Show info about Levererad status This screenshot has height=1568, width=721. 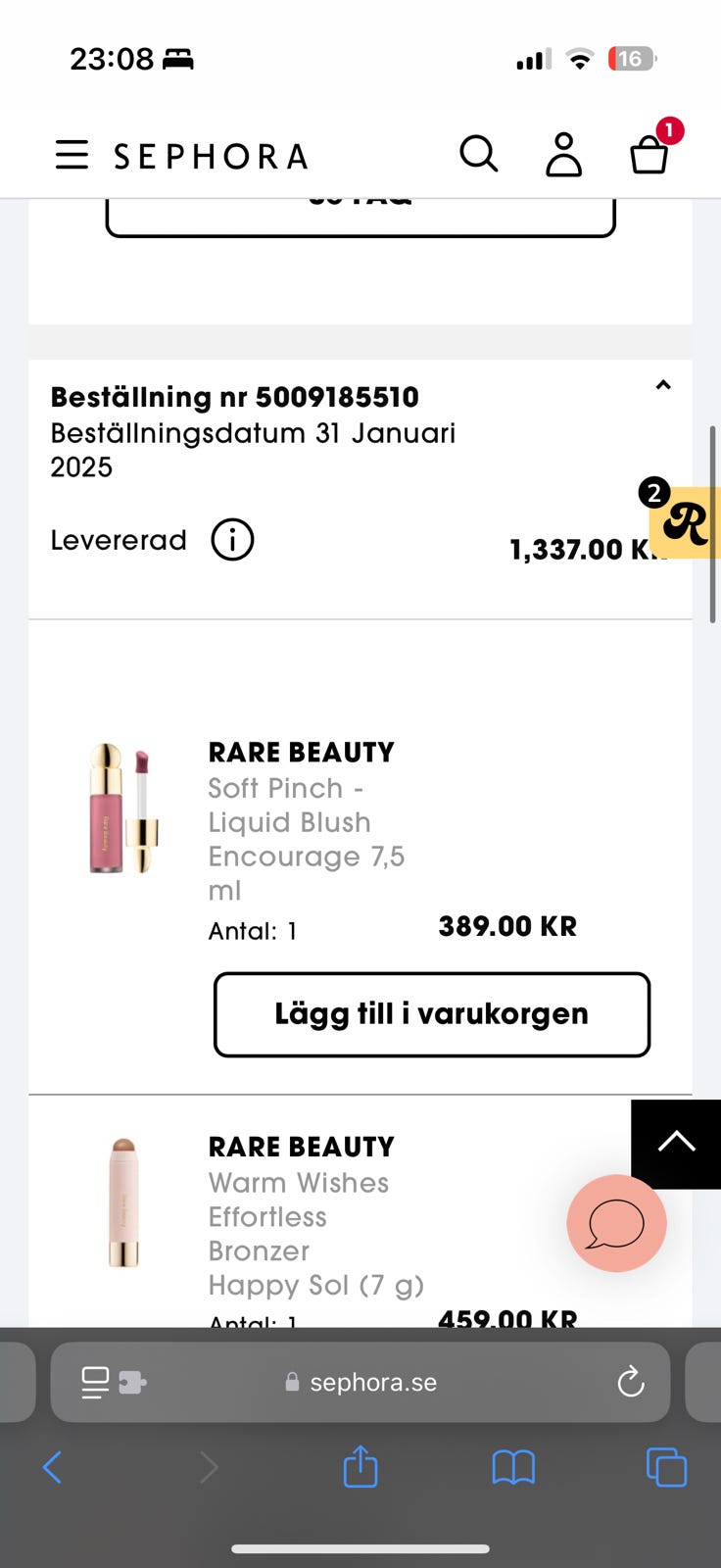click(x=232, y=540)
